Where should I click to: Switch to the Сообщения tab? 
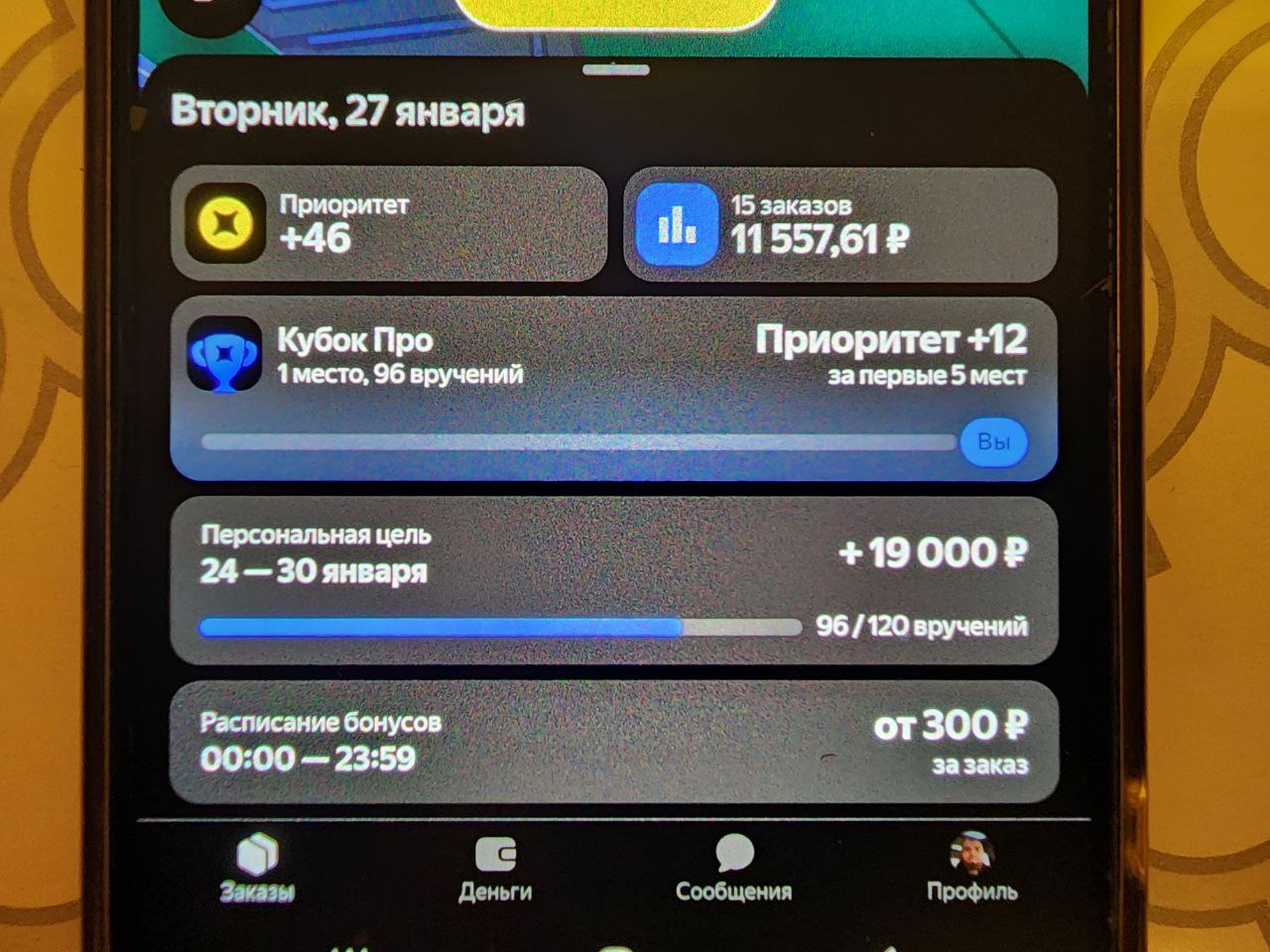point(734,869)
